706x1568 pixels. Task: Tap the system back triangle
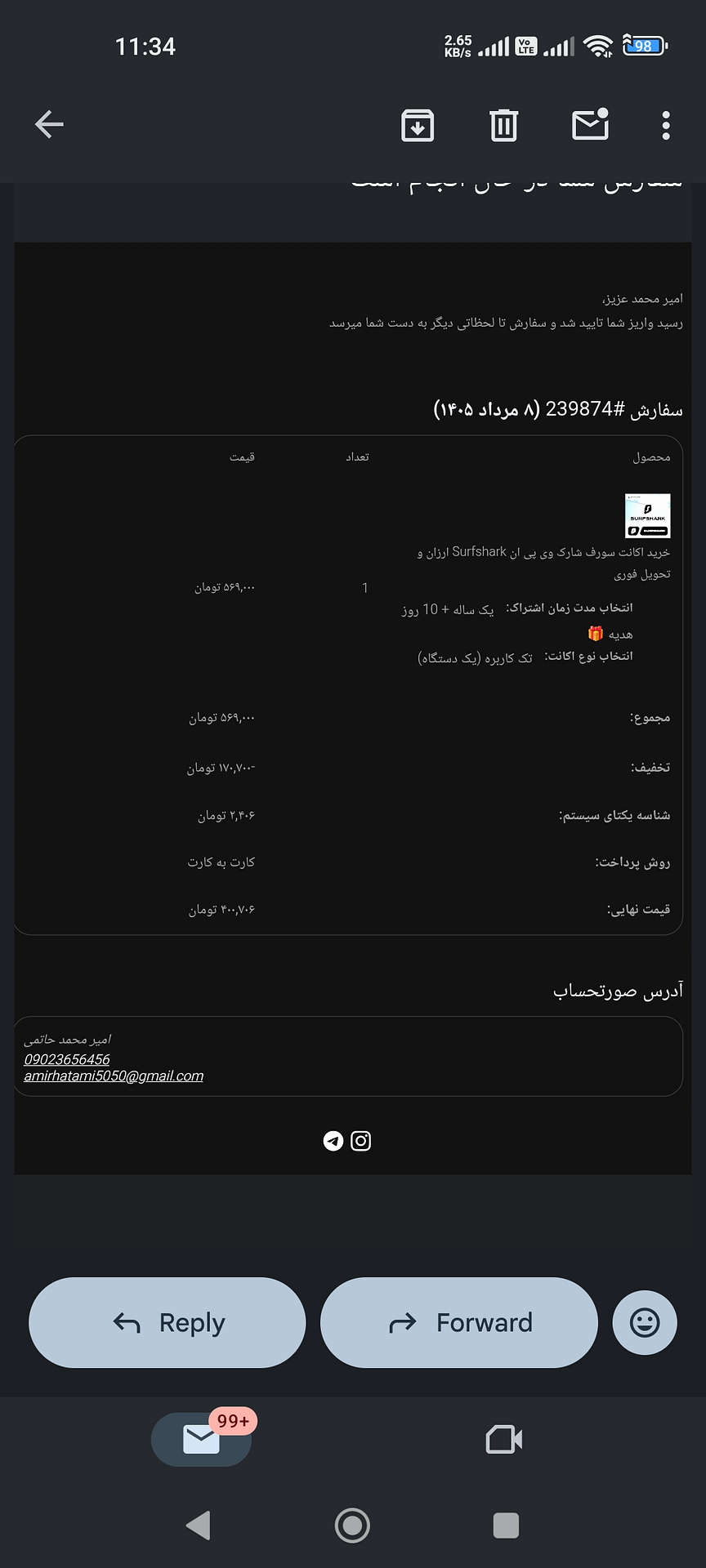tap(199, 1525)
